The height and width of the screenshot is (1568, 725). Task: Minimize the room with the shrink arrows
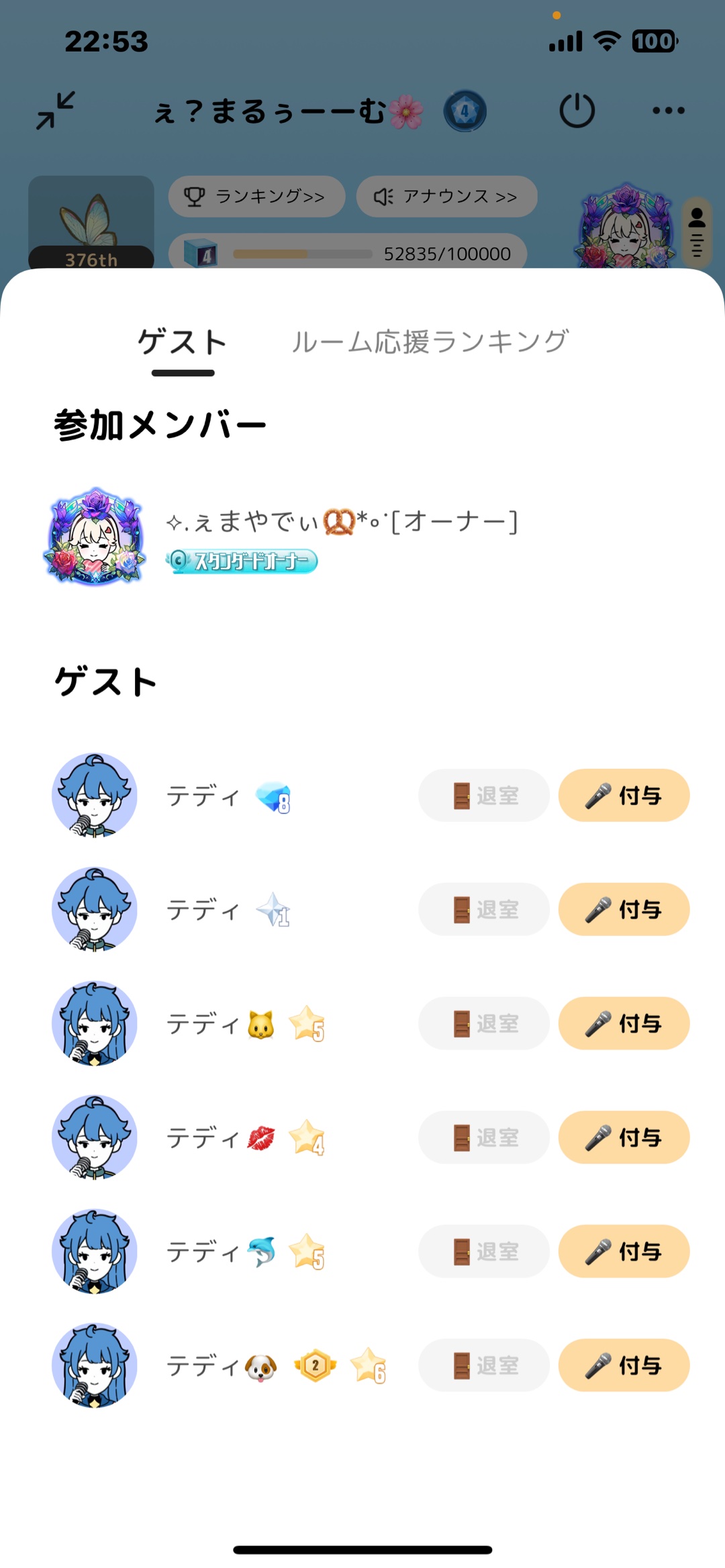(x=56, y=111)
